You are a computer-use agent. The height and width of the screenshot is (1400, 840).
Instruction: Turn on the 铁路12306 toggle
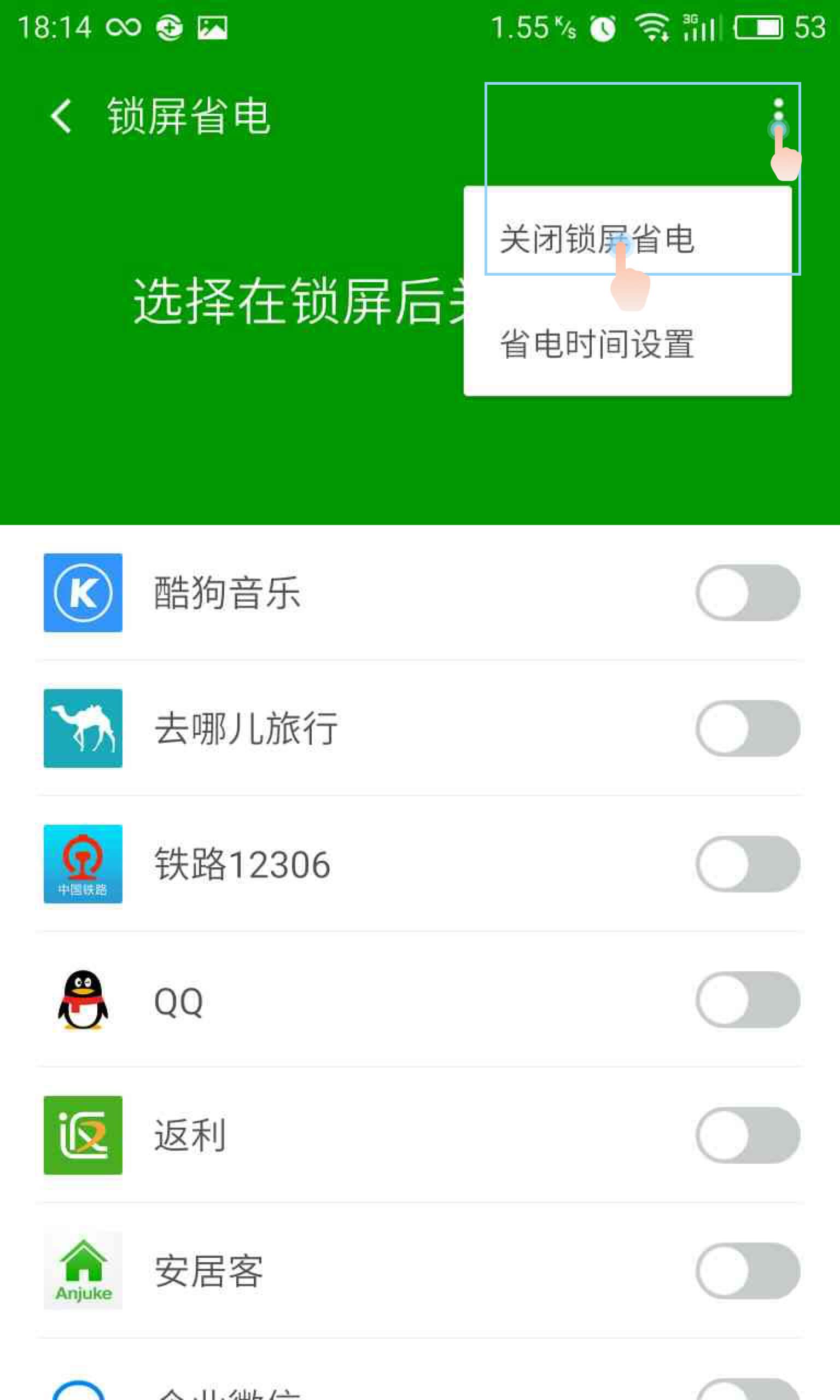[x=747, y=864]
